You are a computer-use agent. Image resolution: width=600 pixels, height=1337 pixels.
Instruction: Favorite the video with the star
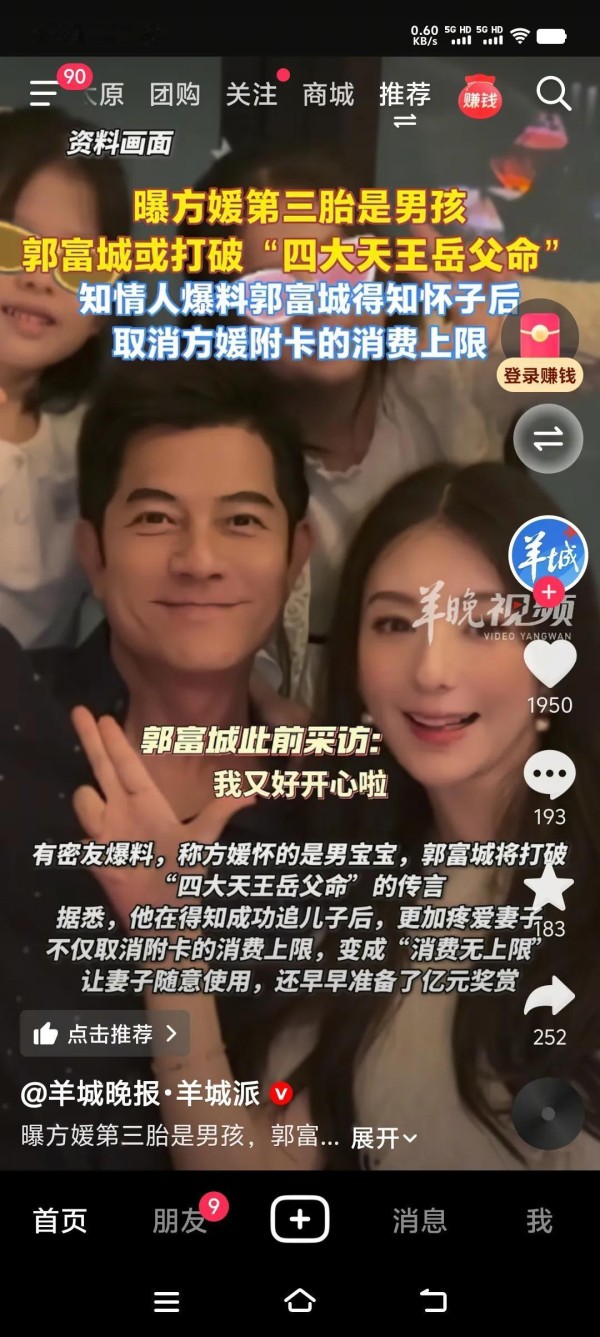pyautogui.click(x=549, y=887)
